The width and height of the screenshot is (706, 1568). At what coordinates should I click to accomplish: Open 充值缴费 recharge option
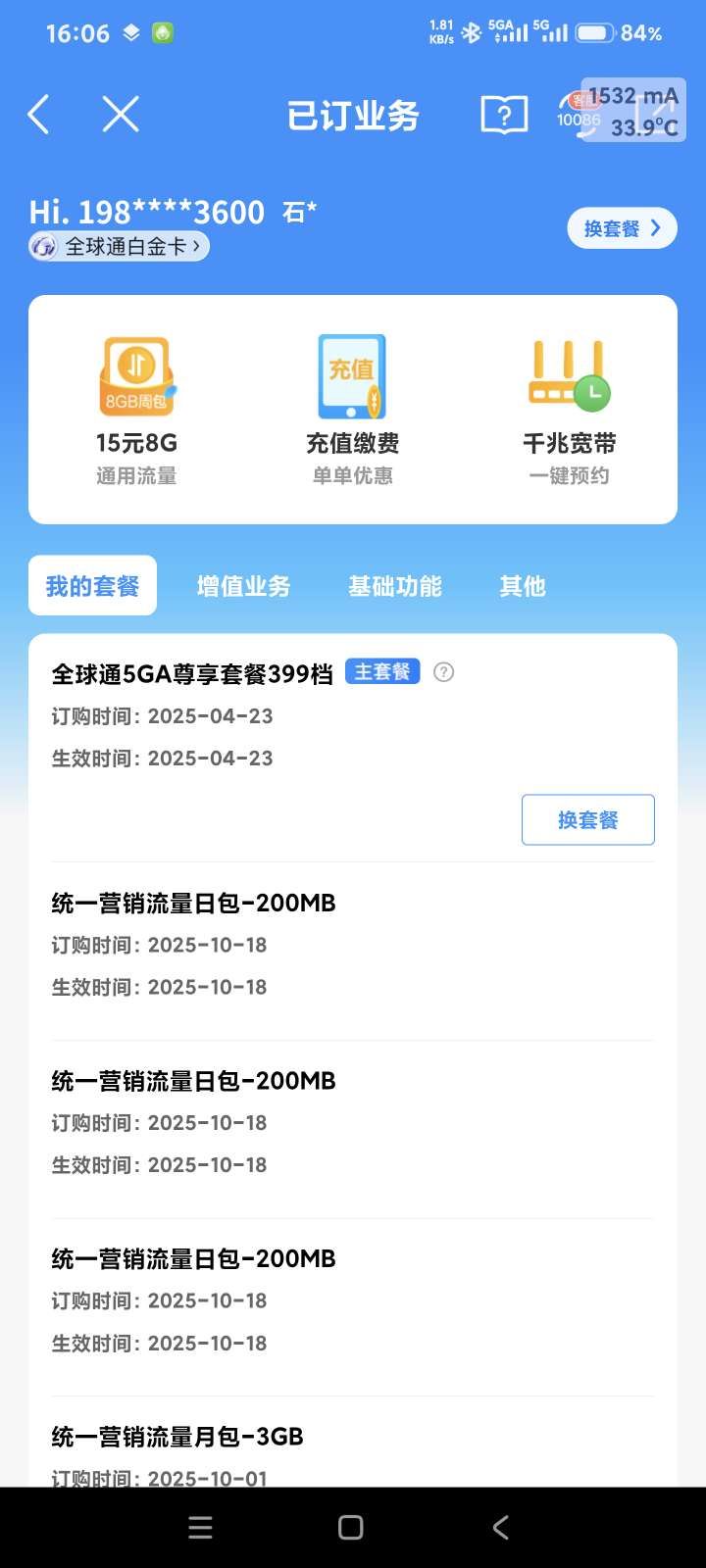(353, 412)
